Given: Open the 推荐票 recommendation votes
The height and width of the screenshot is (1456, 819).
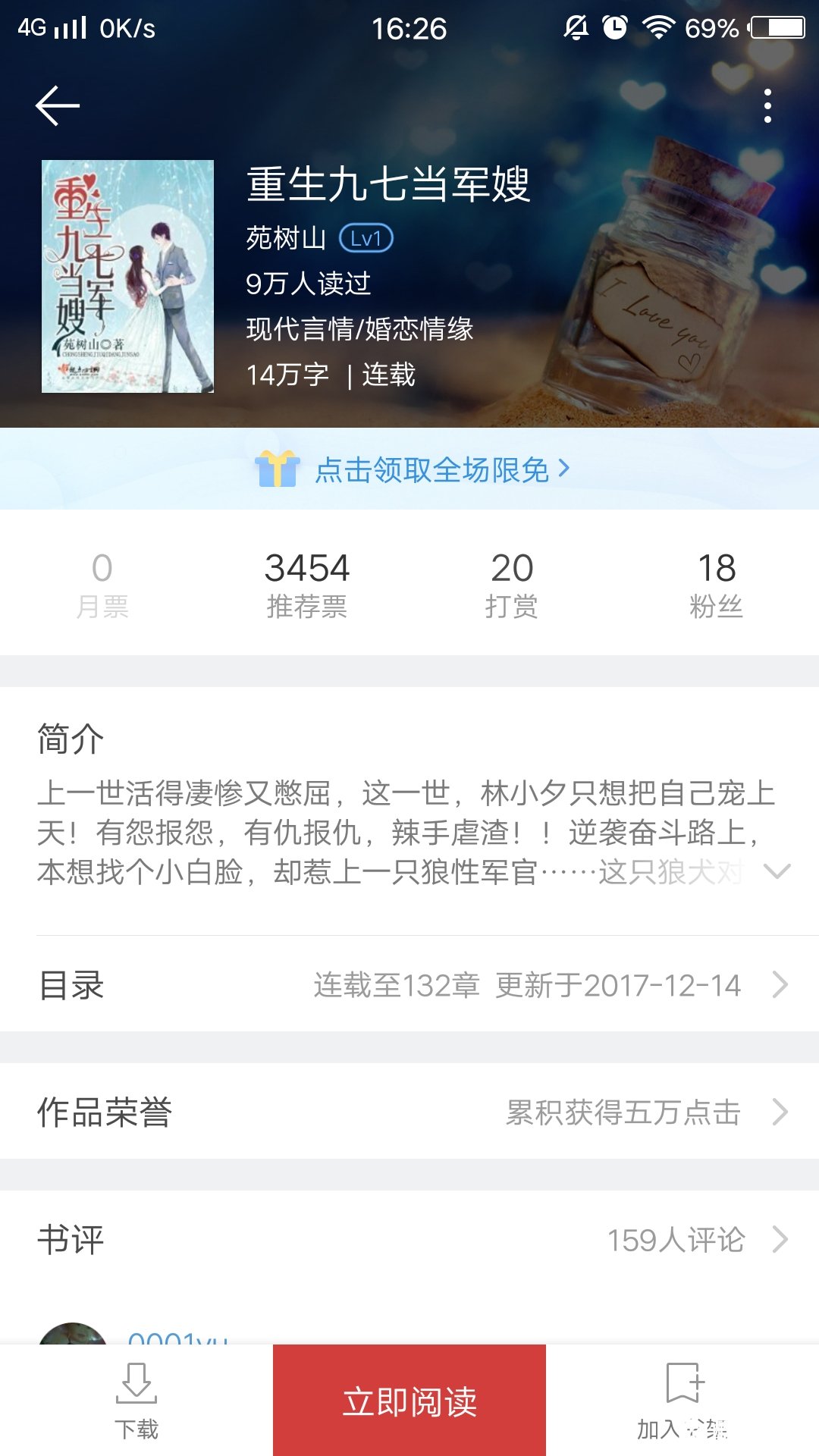Looking at the screenshot, I should (306, 584).
